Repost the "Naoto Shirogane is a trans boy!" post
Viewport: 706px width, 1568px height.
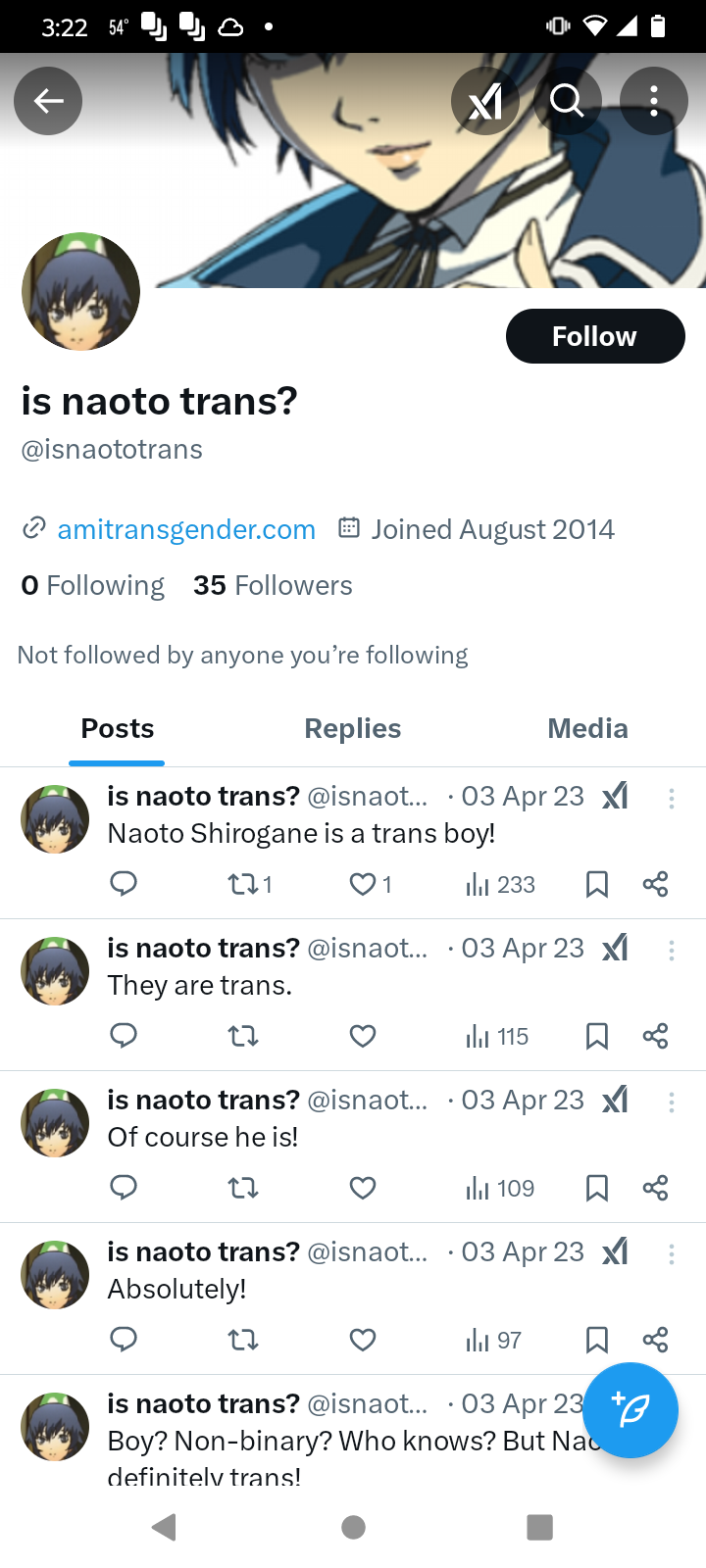pyautogui.click(x=242, y=885)
